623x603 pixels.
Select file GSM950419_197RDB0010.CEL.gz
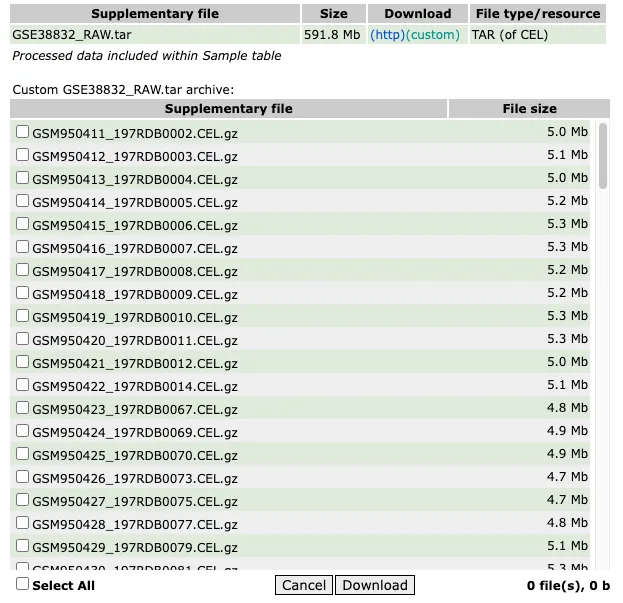[23, 315]
